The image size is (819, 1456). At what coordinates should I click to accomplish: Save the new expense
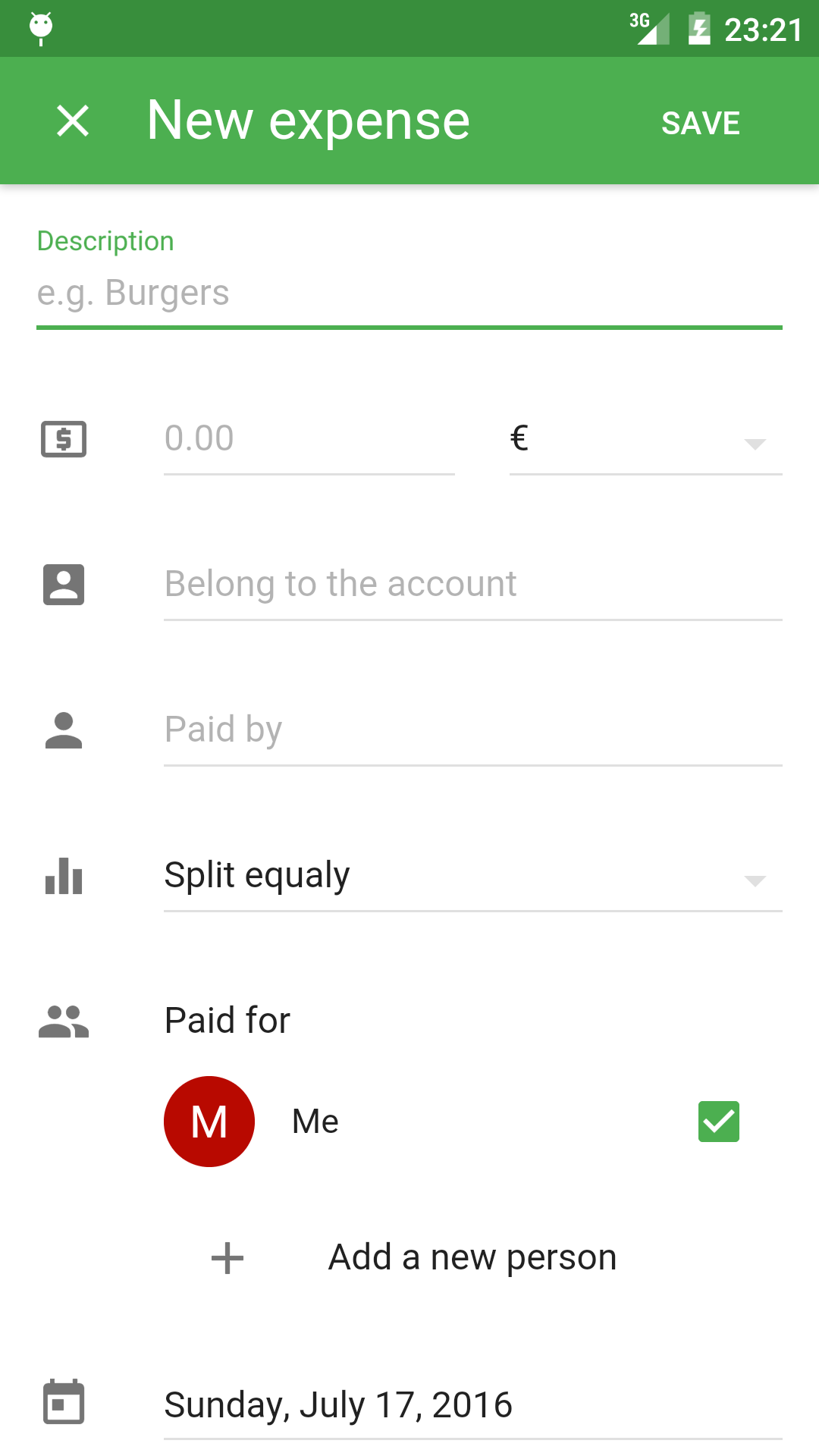[x=701, y=123]
